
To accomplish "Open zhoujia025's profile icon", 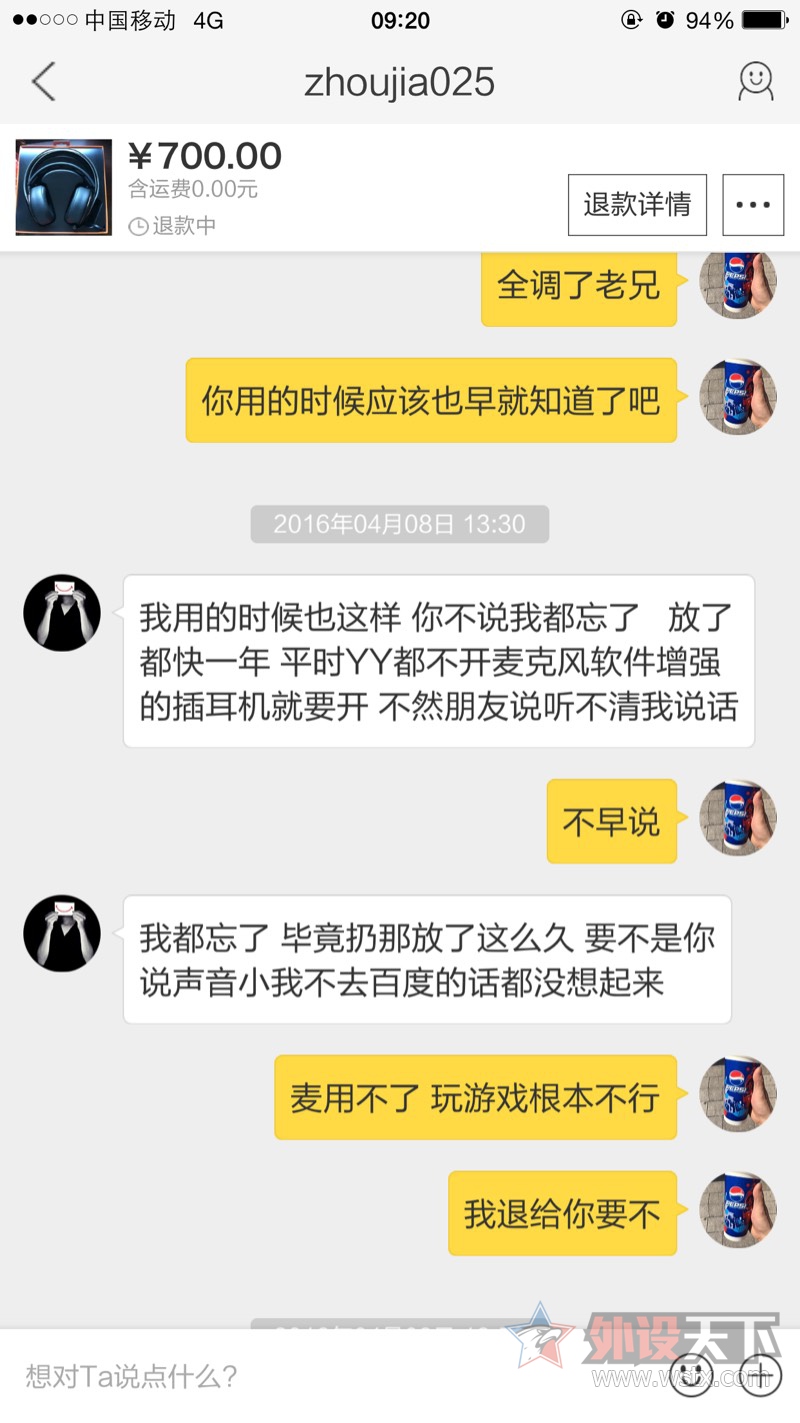I will coord(756,82).
